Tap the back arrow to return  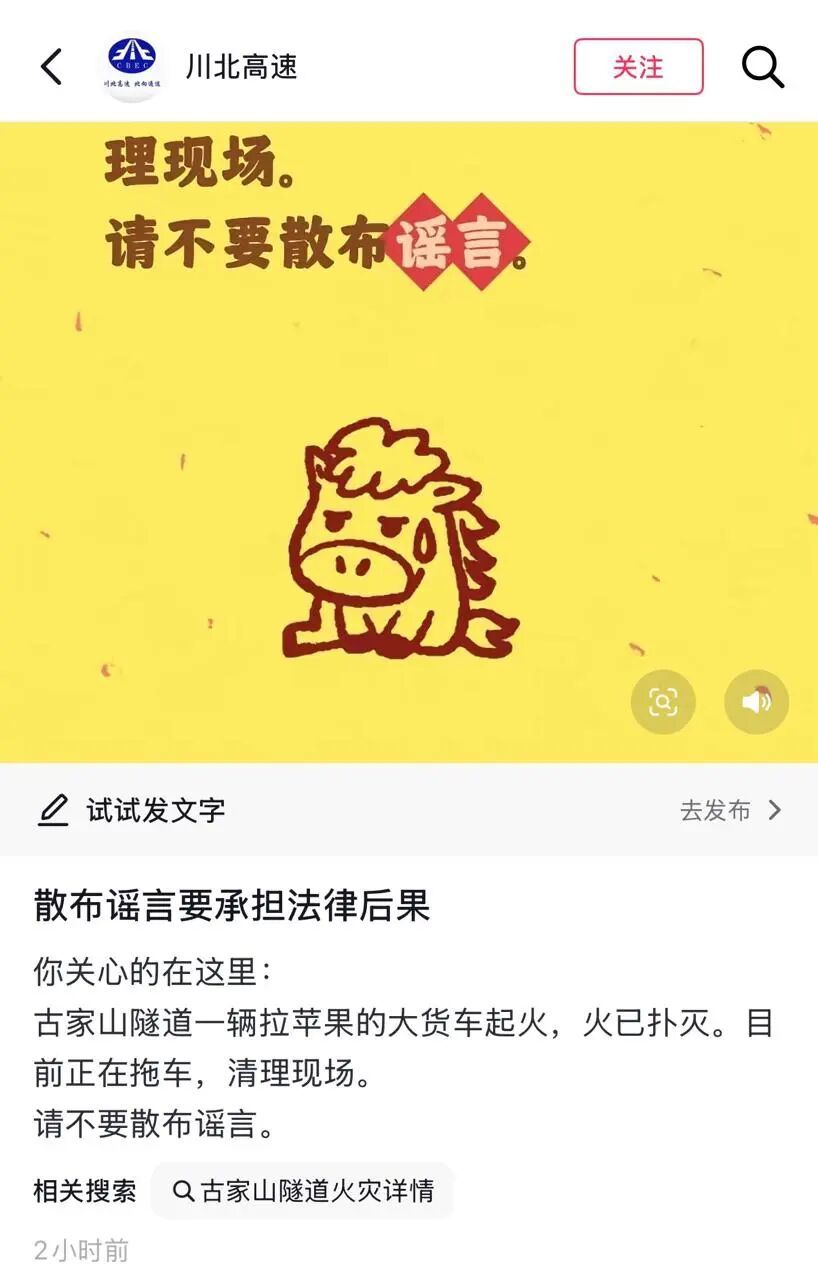(x=51, y=67)
